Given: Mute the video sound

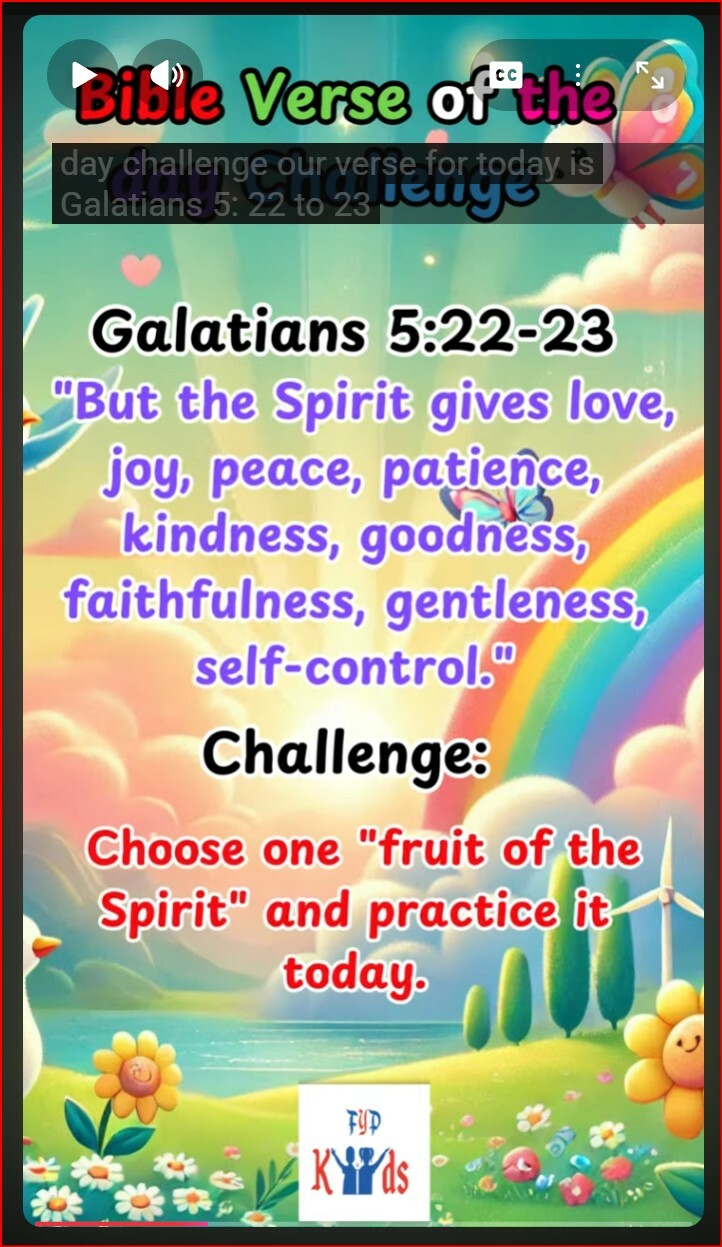Looking at the screenshot, I should click(x=167, y=74).
